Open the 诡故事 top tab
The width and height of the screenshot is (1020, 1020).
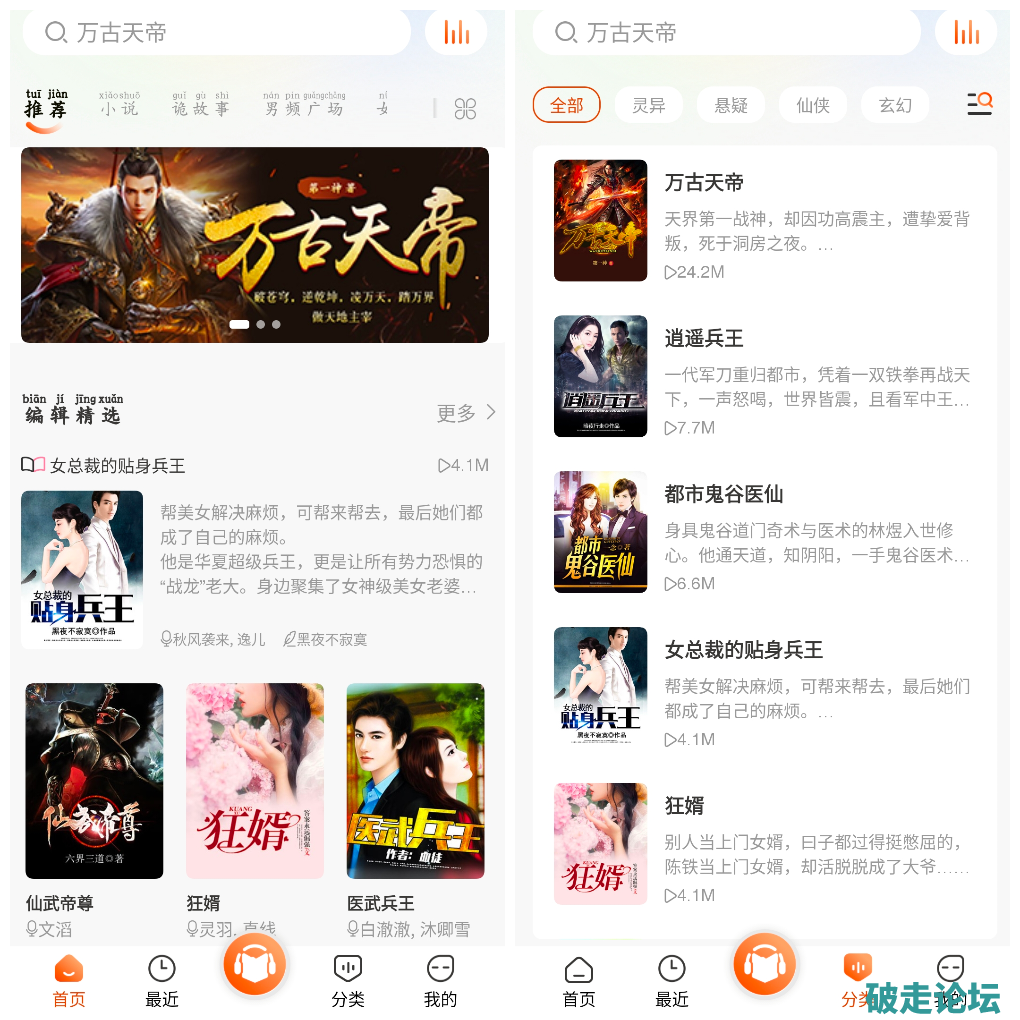200,104
